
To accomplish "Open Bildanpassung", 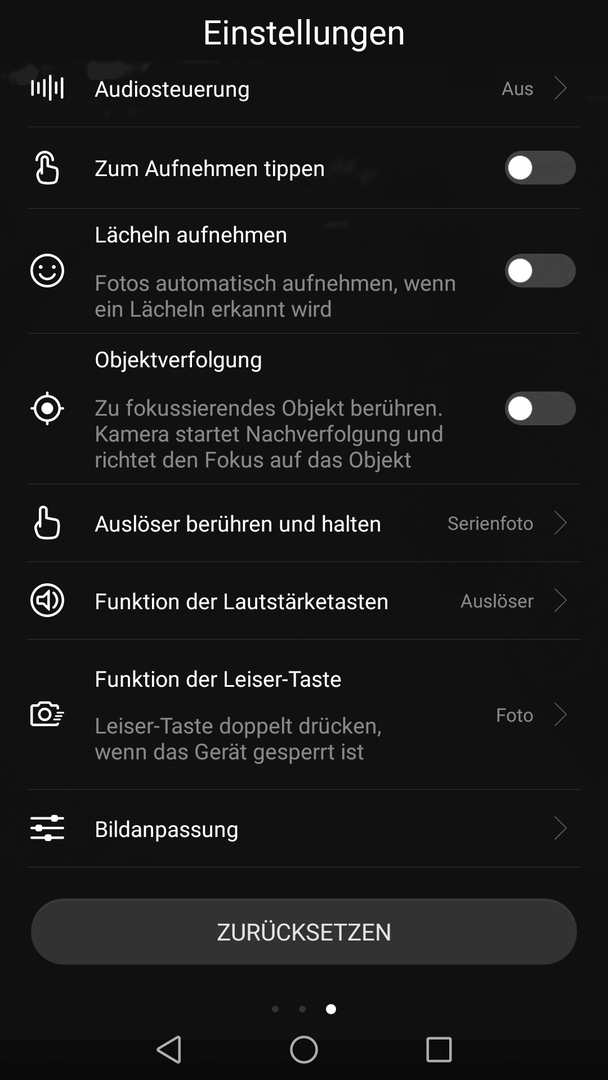I will tap(304, 829).
